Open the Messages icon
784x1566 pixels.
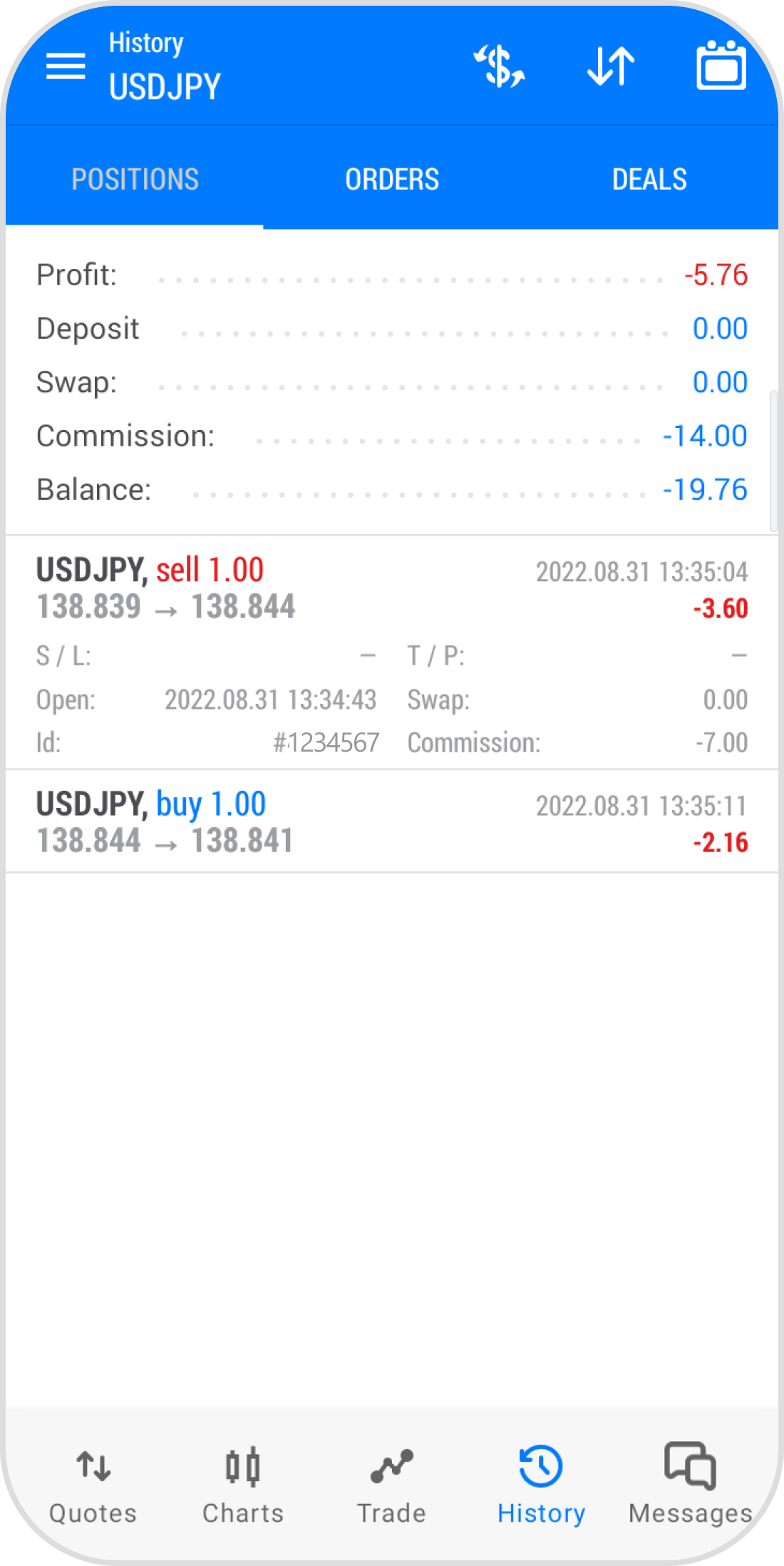[x=688, y=1469]
